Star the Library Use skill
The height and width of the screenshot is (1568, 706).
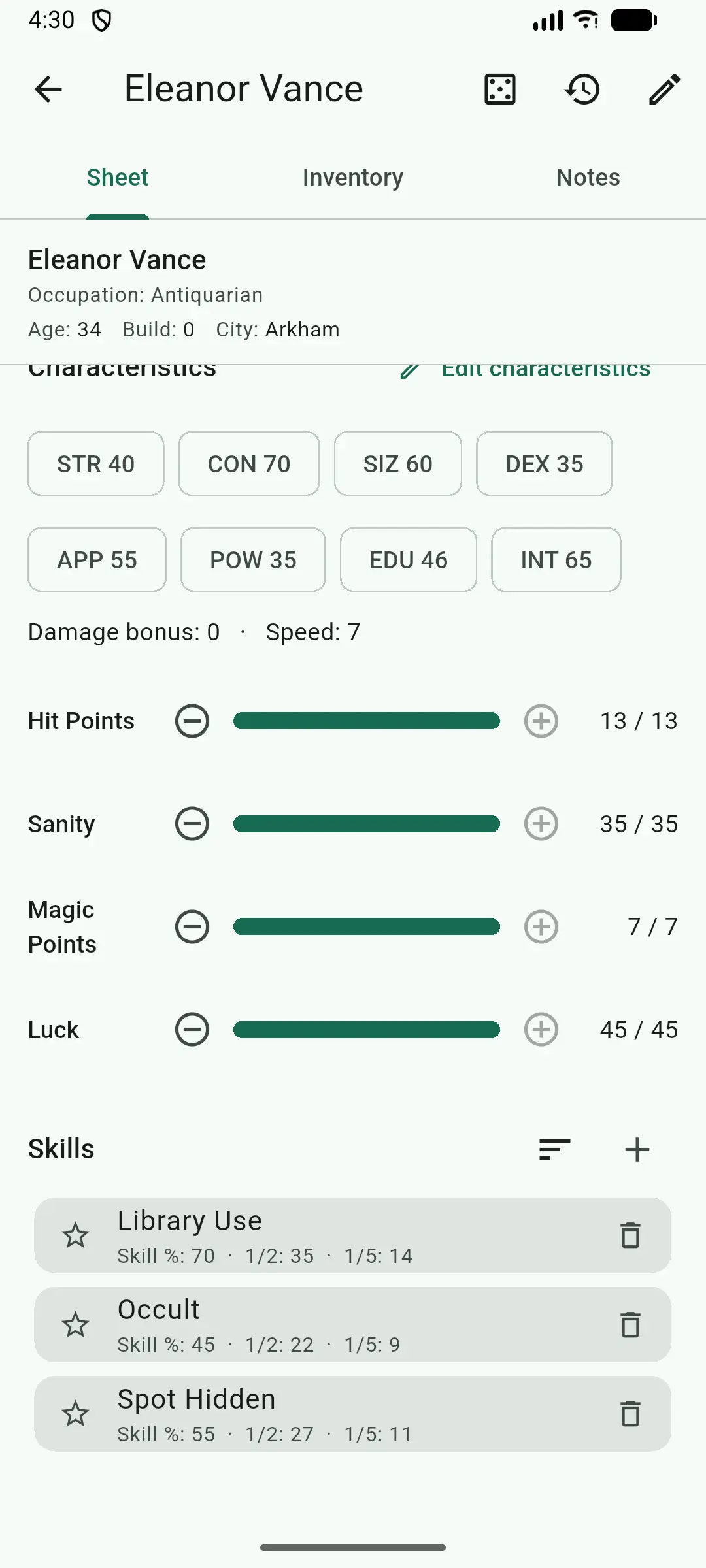(x=75, y=1235)
